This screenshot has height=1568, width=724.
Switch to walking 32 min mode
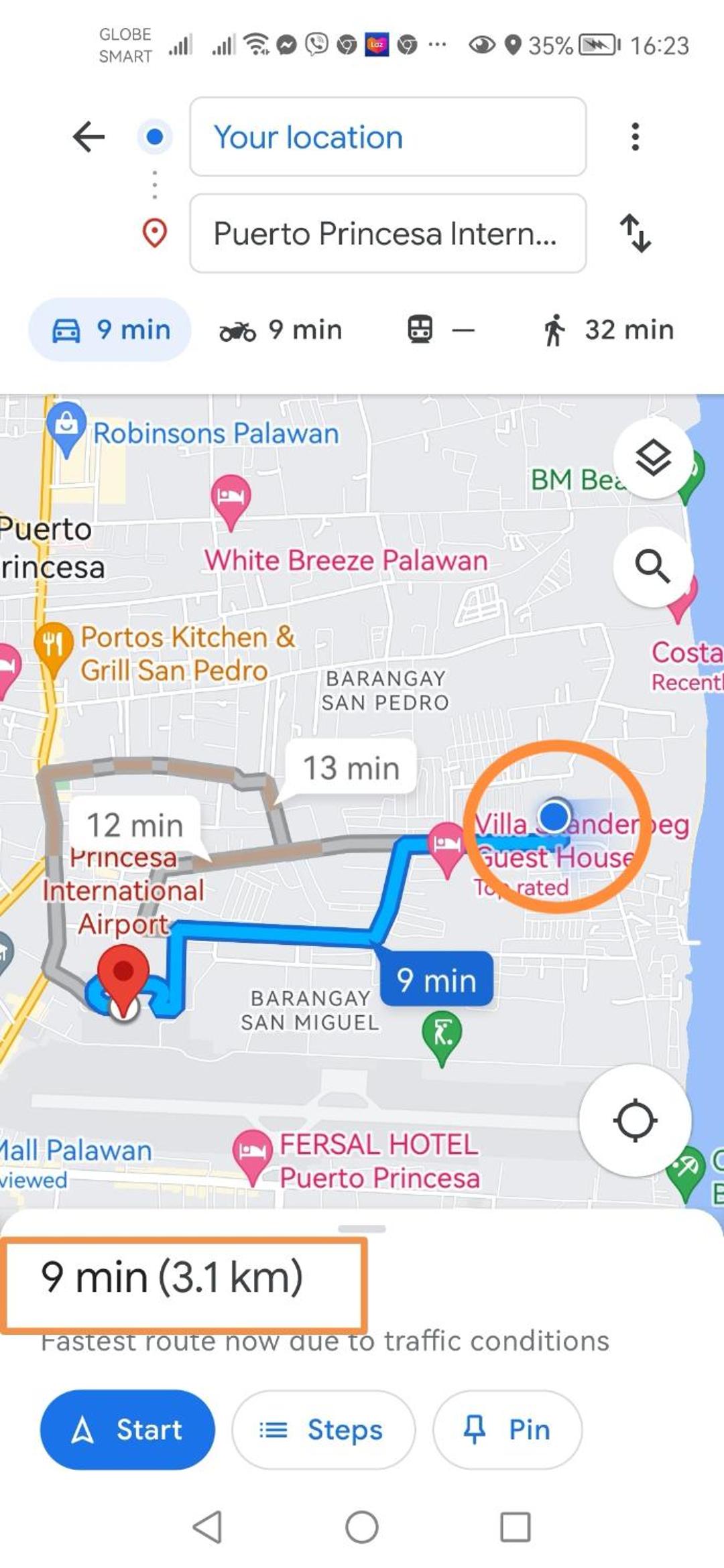608,330
